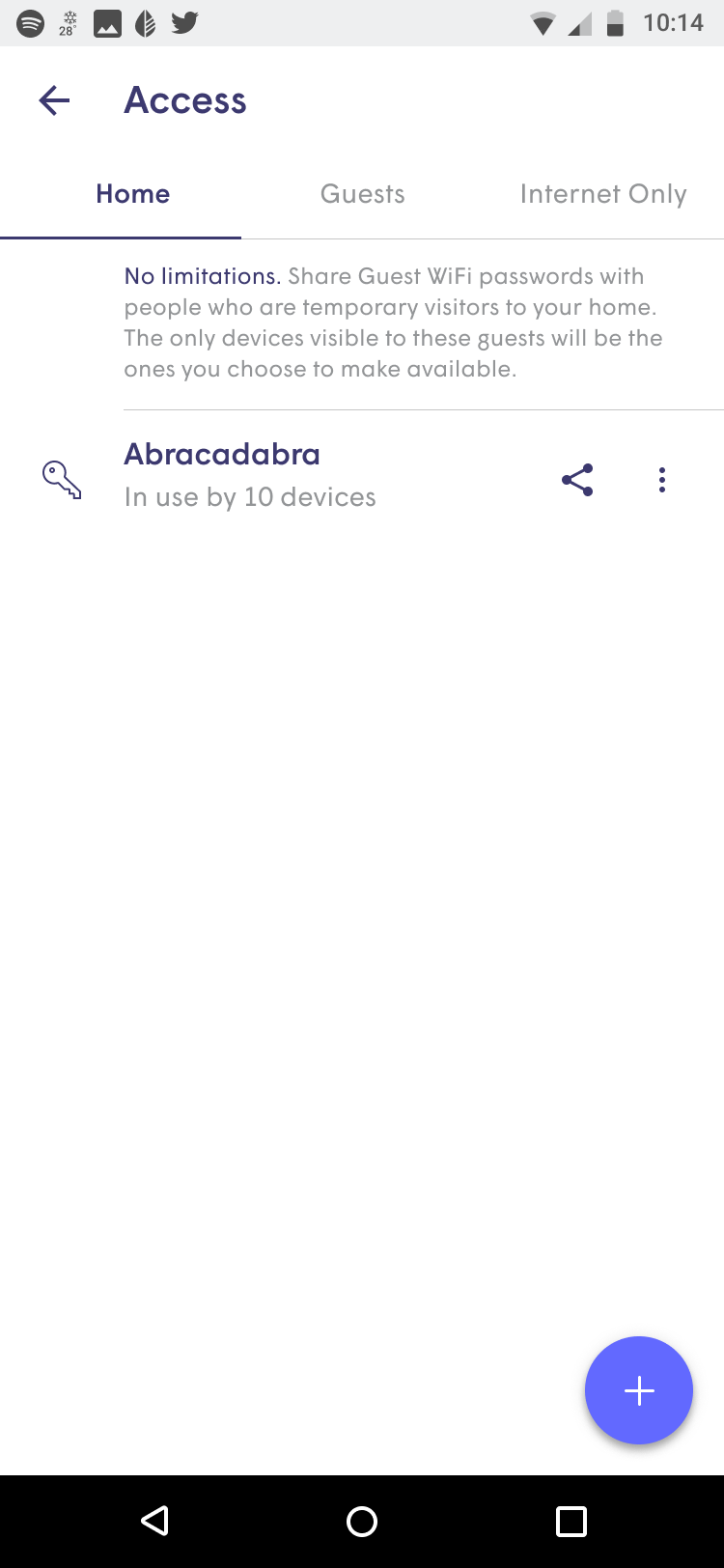Image resolution: width=724 pixels, height=1568 pixels.
Task: Switch to the Internet Only tab
Action: [602, 194]
